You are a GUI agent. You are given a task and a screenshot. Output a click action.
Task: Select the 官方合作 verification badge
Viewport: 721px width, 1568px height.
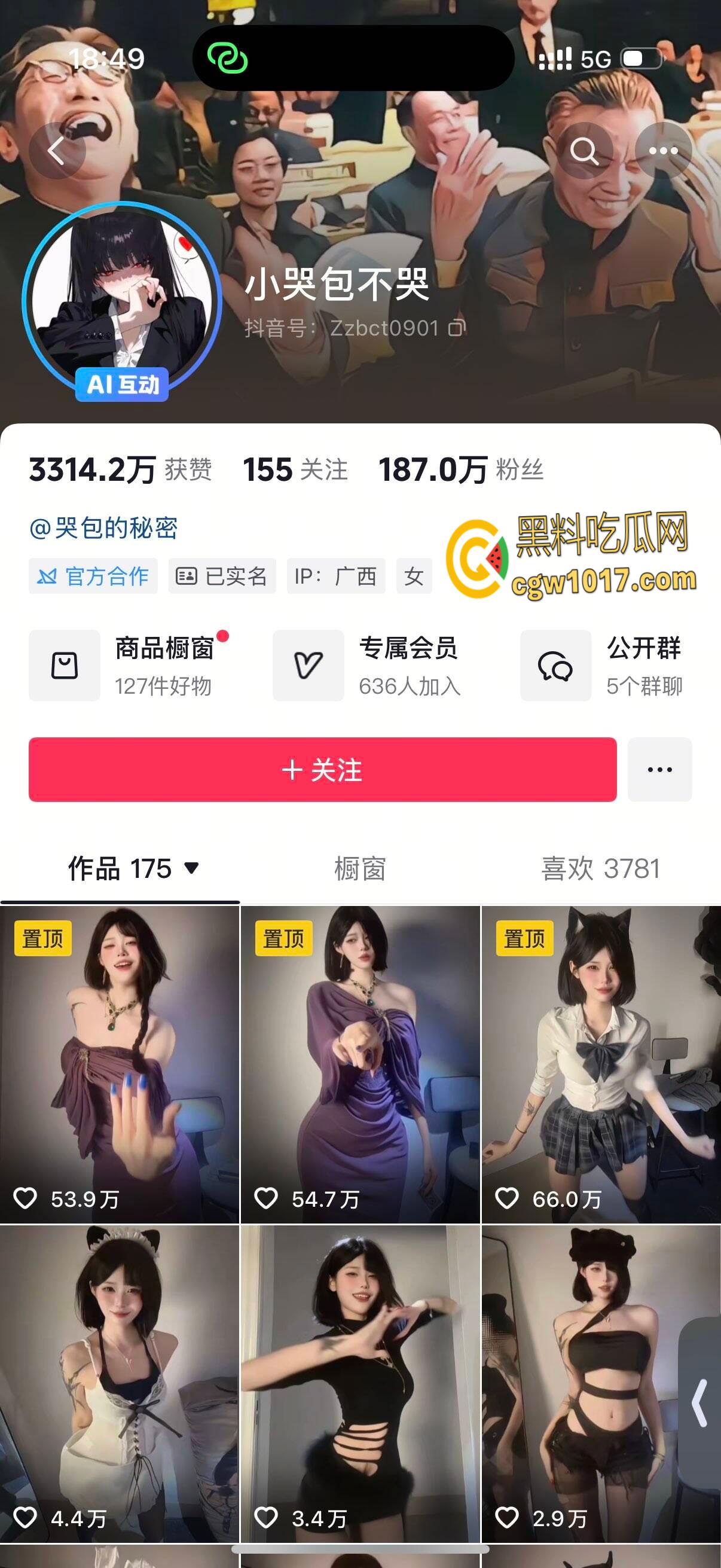93,576
